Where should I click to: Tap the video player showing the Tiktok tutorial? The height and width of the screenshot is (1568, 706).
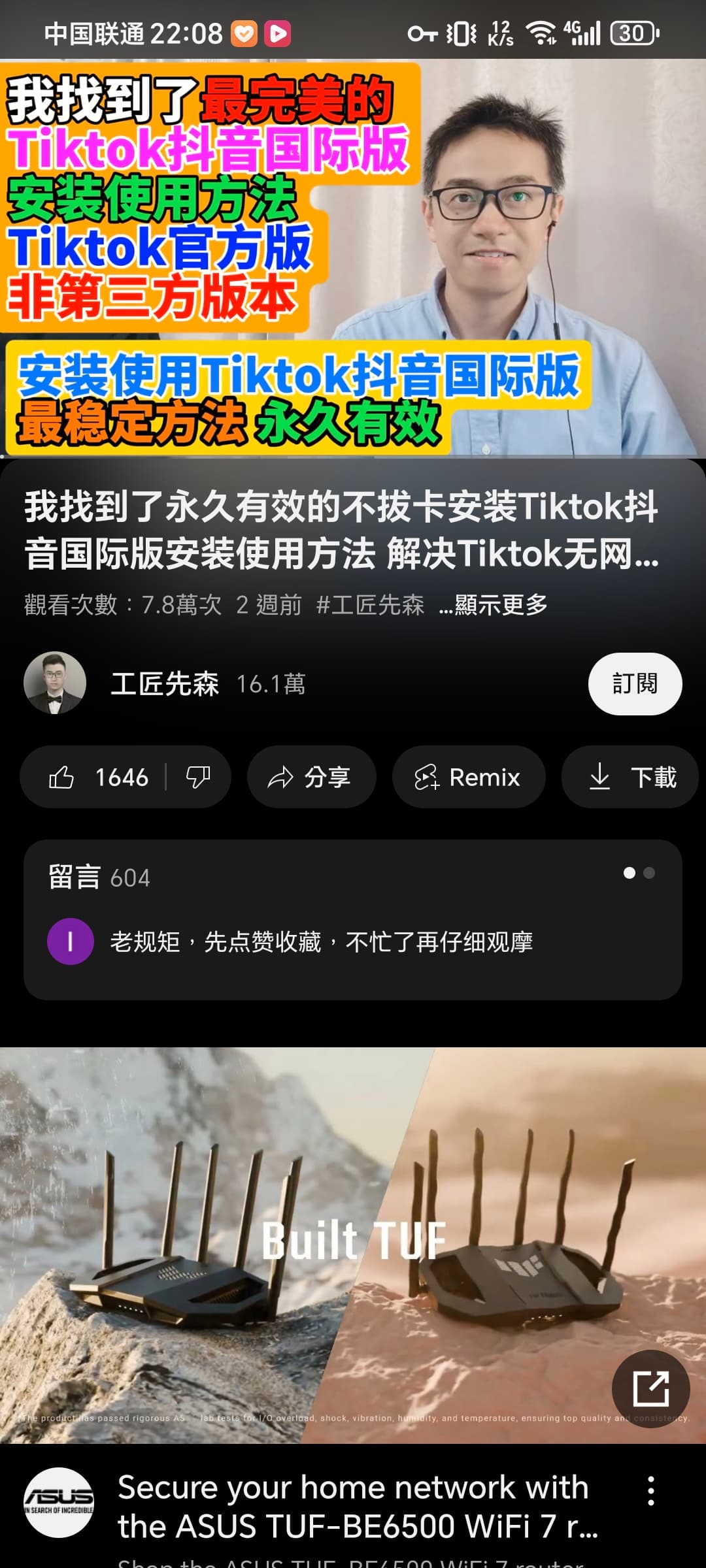(x=353, y=258)
